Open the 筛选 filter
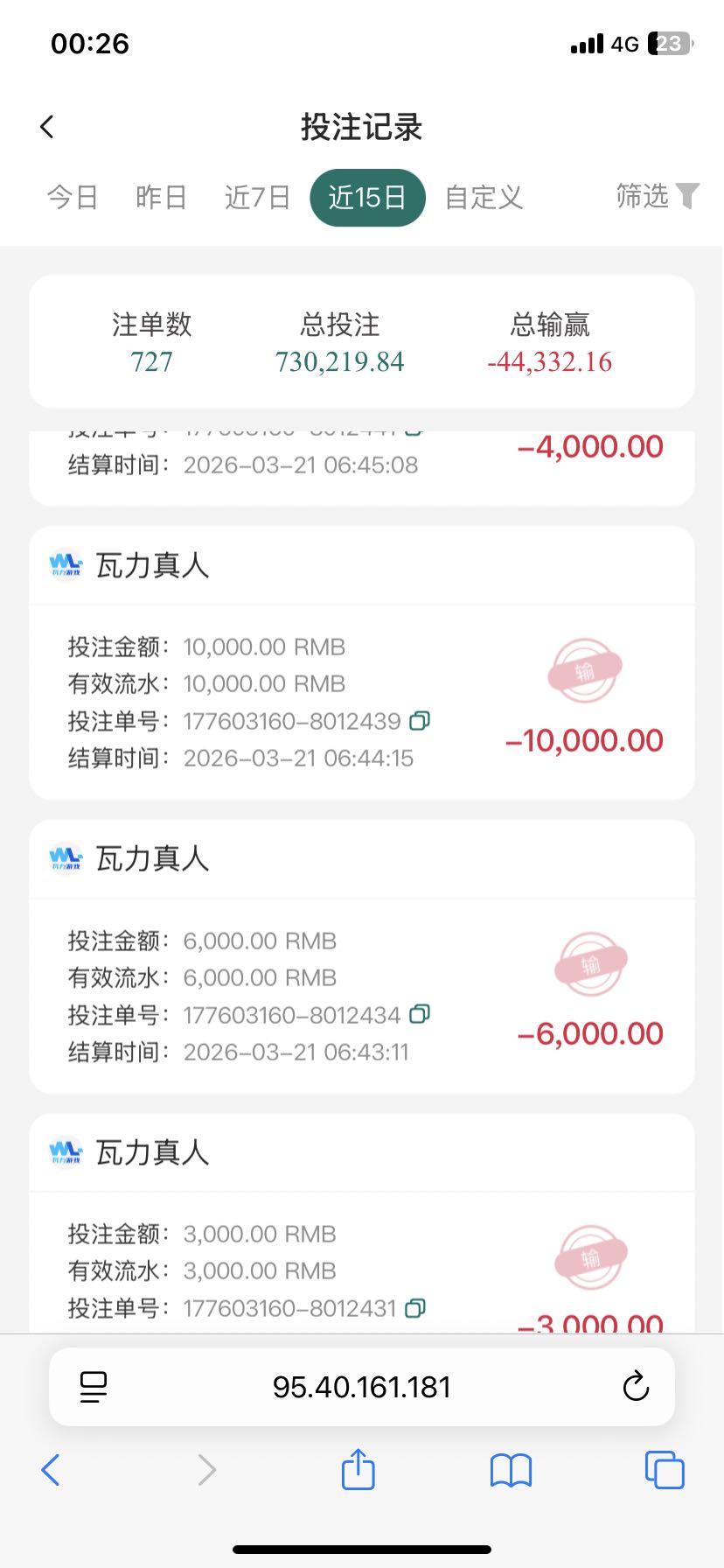This screenshot has width=724, height=1568. [x=657, y=196]
